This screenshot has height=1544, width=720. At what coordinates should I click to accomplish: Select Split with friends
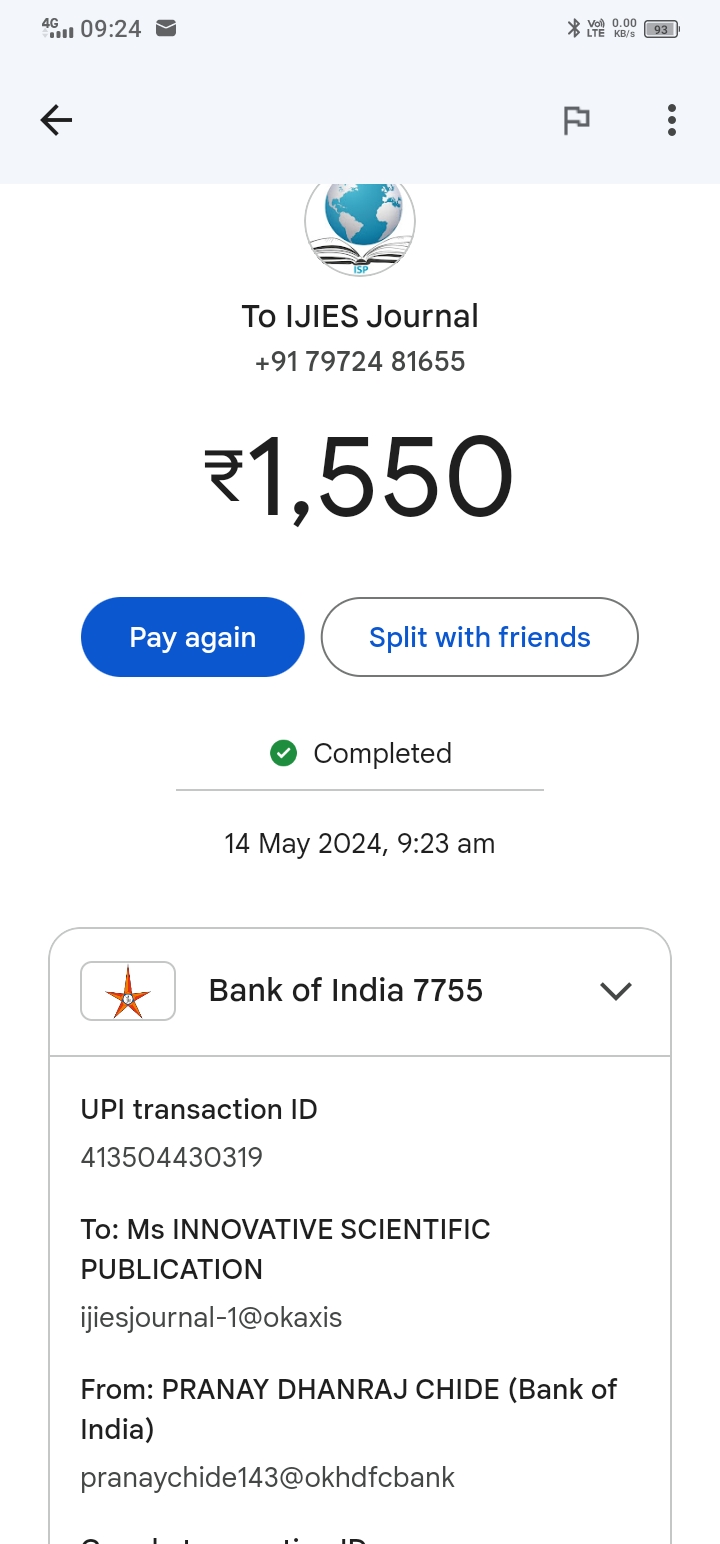coord(479,637)
